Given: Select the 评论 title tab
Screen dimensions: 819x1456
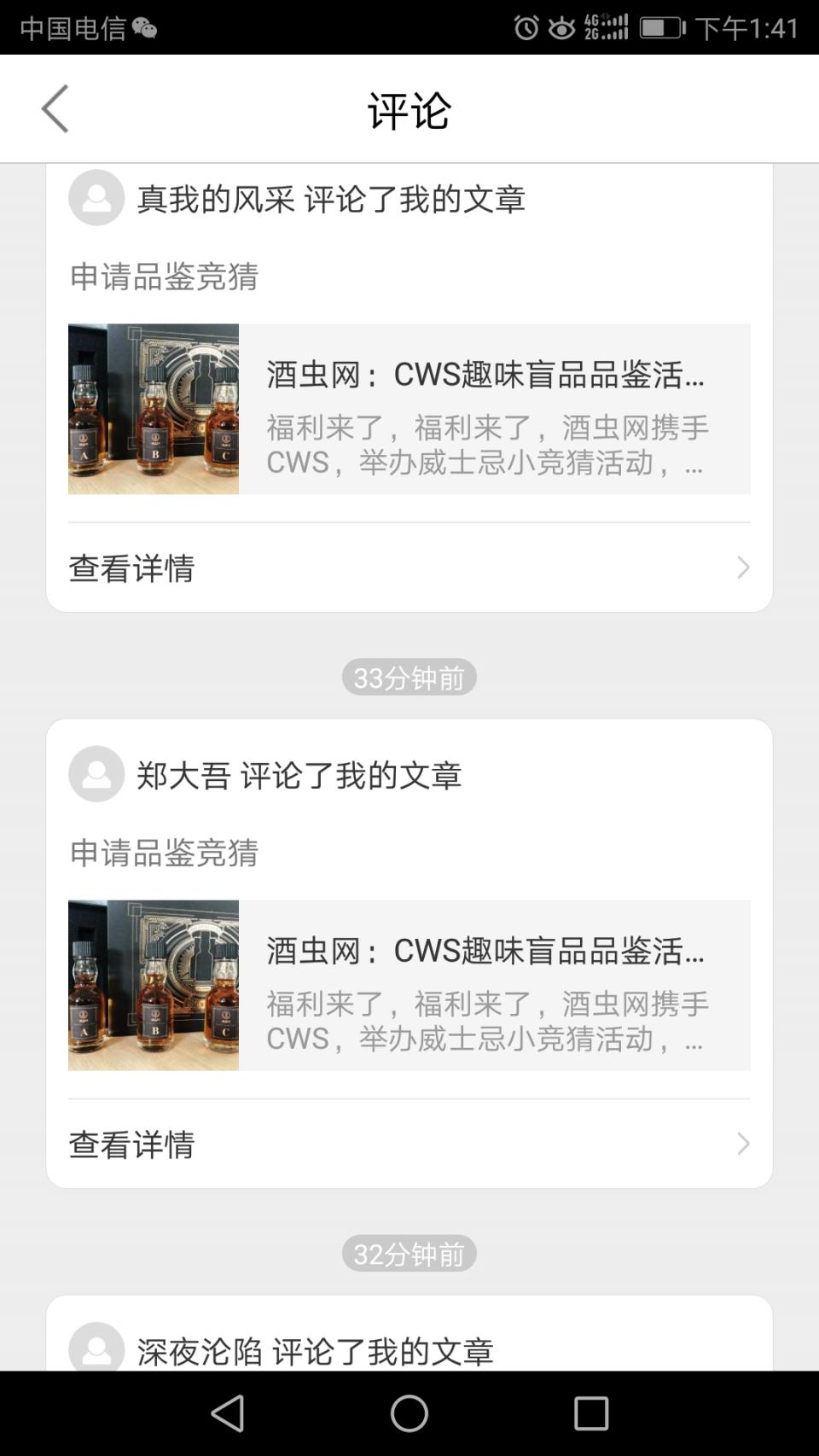Looking at the screenshot, I should coord(409,109).
